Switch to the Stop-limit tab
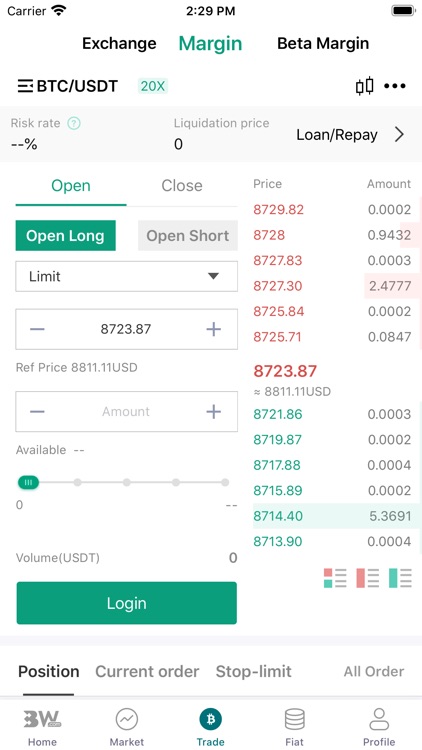This screenshot has height=750, width=422. point(254,672)
